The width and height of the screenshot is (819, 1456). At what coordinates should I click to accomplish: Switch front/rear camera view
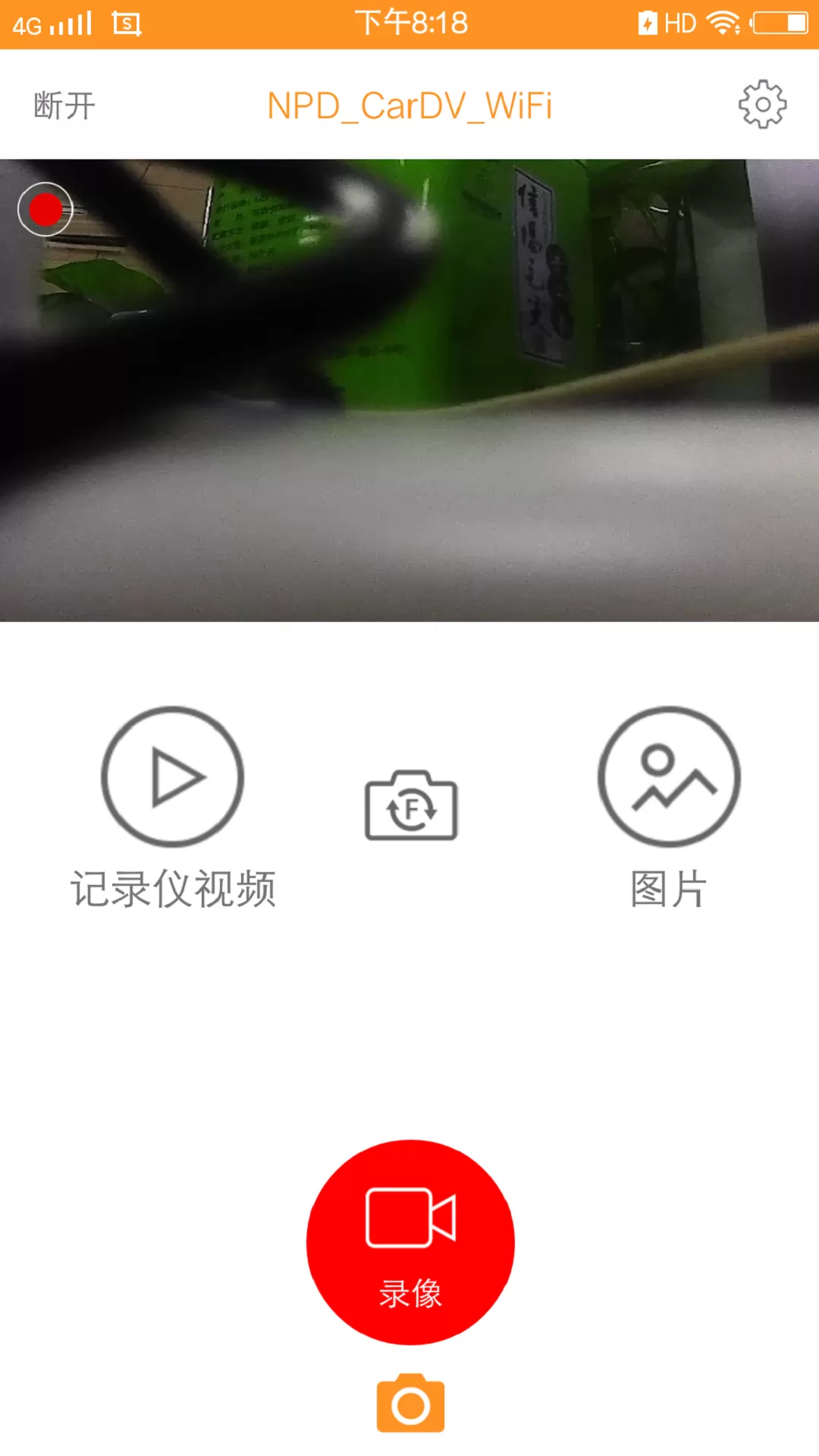(411, 806)
